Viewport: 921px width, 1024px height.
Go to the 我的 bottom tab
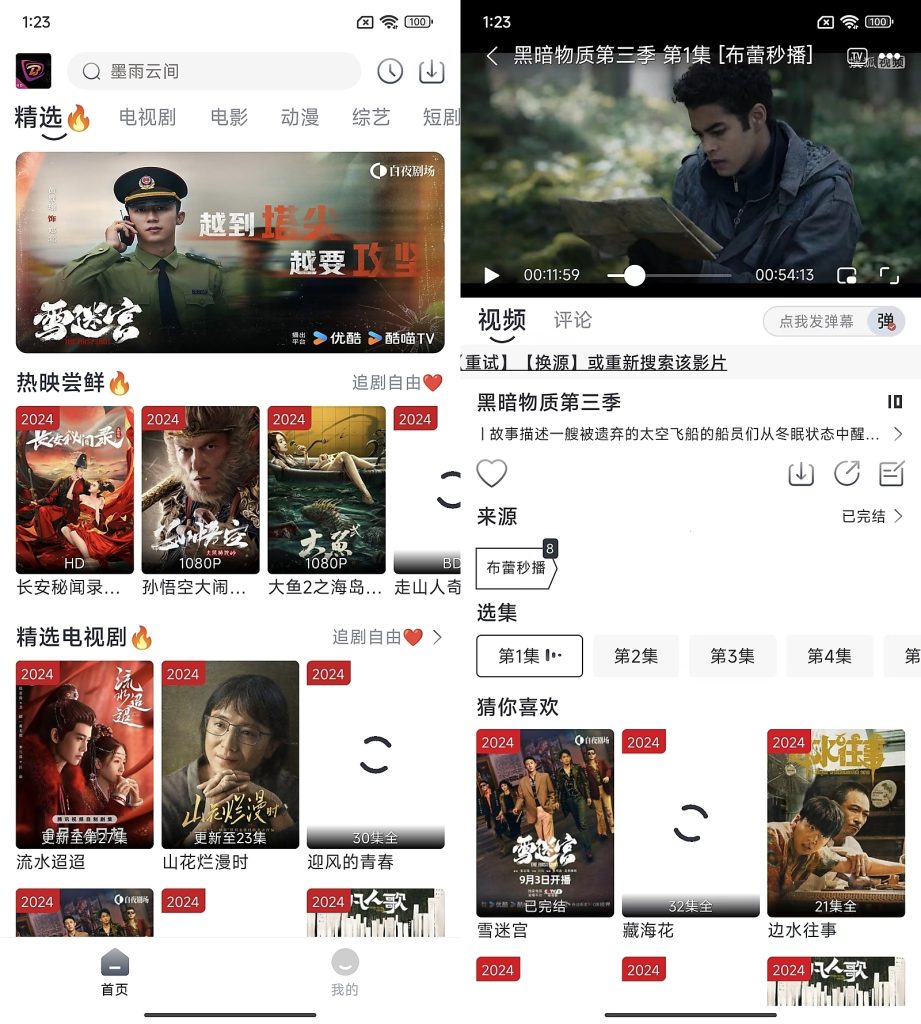click(344, 972)
